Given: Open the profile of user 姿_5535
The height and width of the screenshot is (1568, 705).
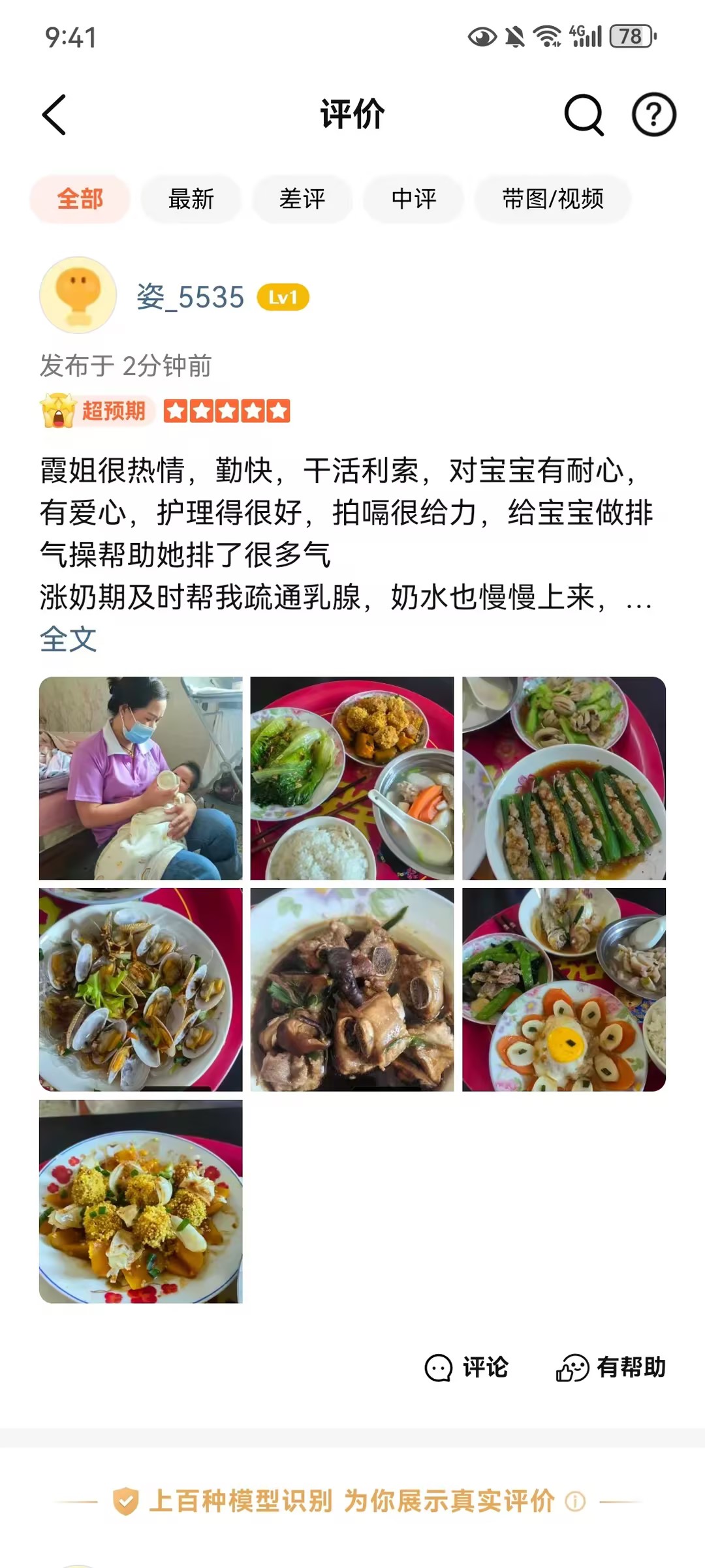Looking at the screenshot, I should (x=190, y=298).
